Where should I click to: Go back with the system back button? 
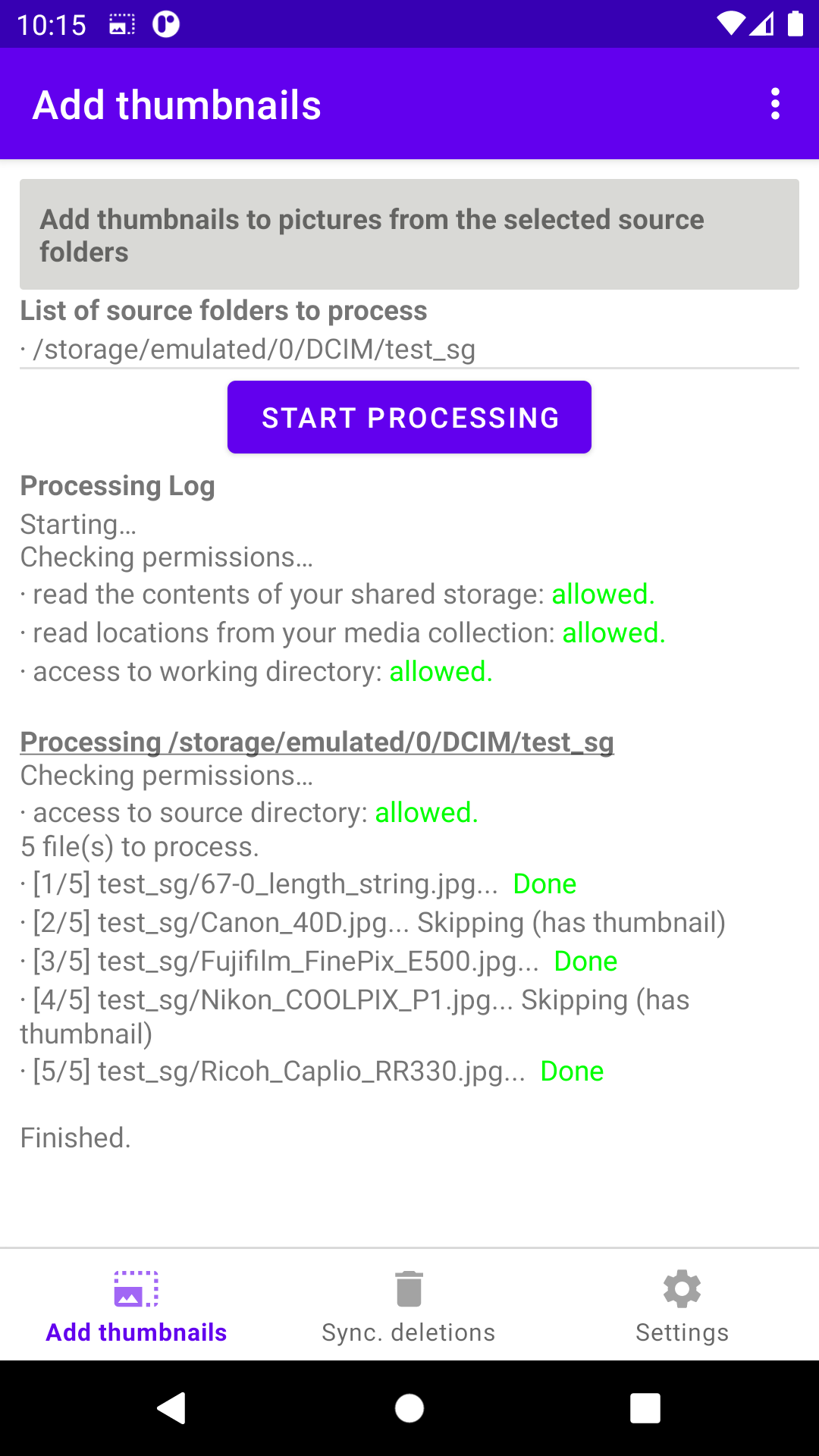pyautogui.click(x=171, y=1408)
